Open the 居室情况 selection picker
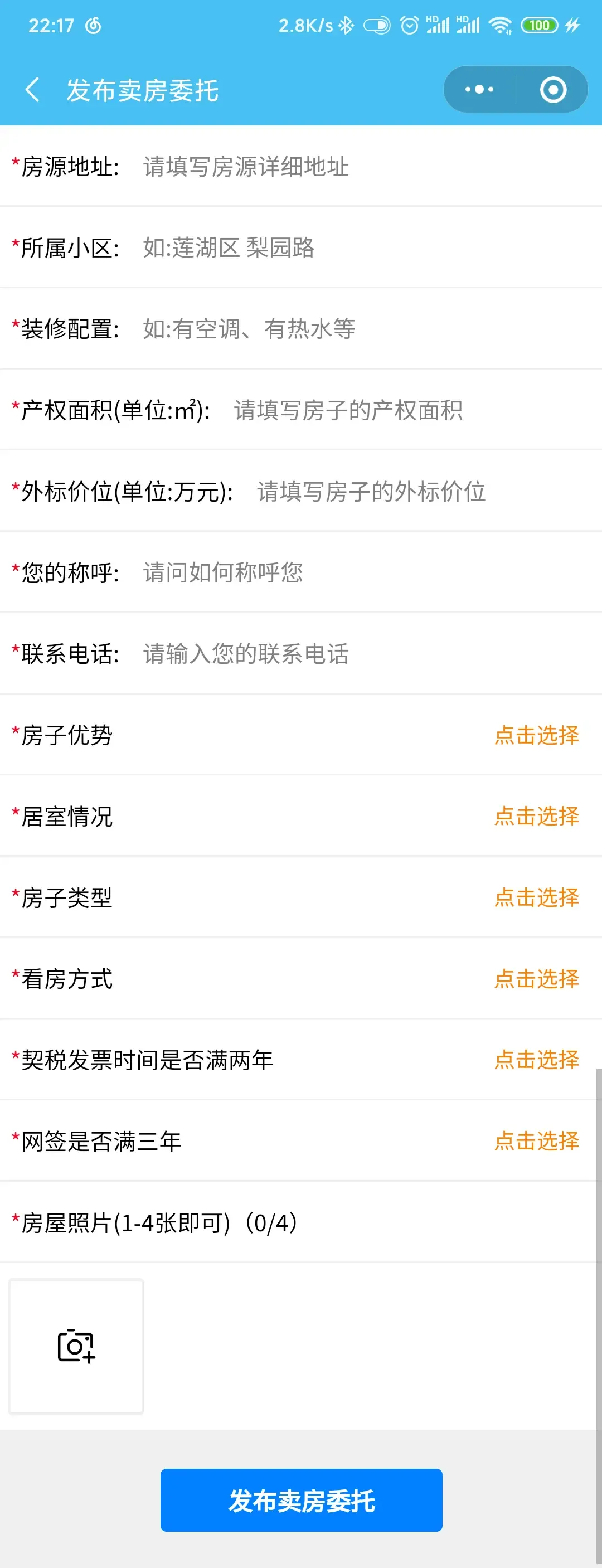This screenshot has width=602, height=1568. click(x=537, y=817)
